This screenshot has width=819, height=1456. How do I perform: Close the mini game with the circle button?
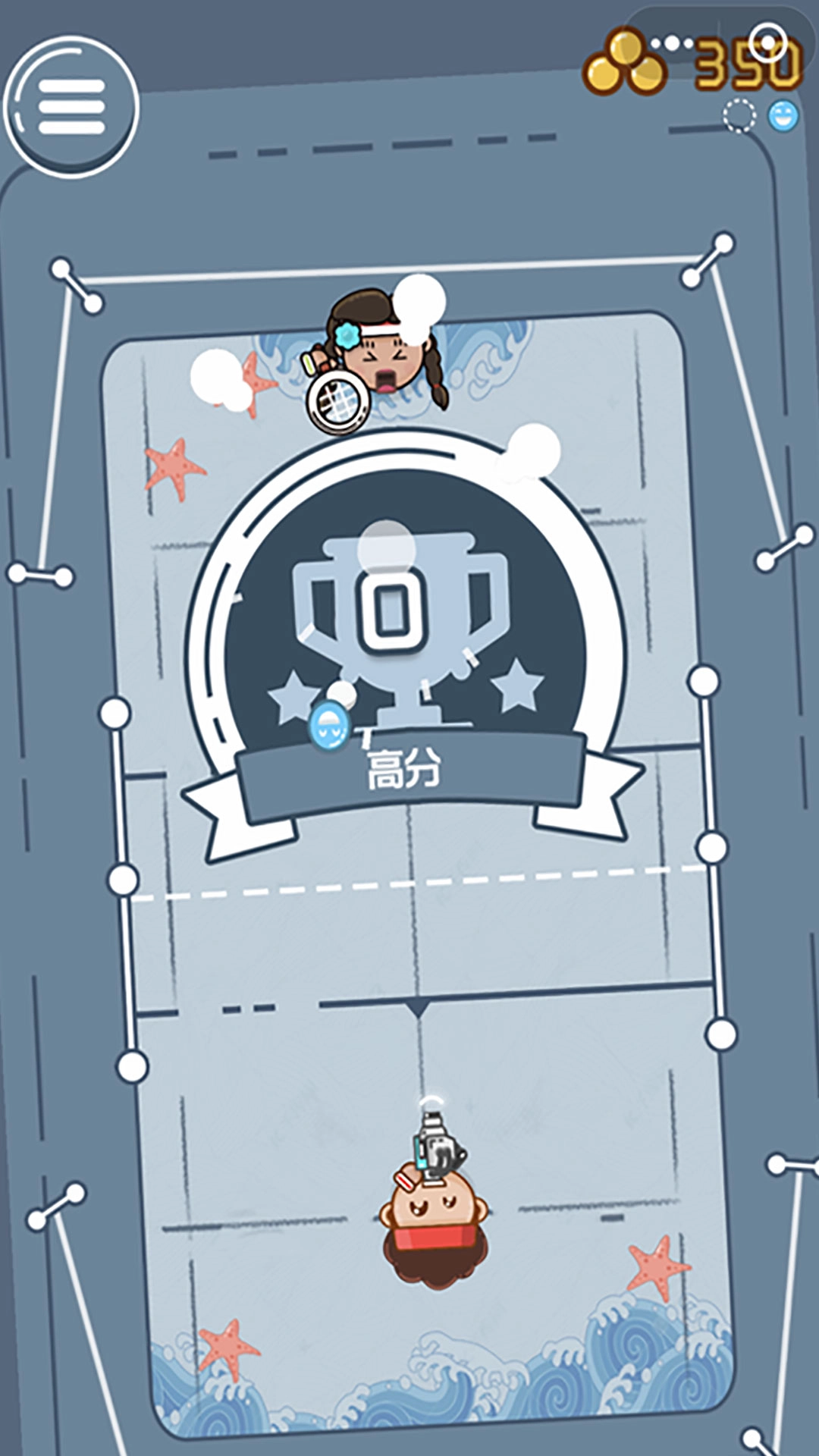767,42
